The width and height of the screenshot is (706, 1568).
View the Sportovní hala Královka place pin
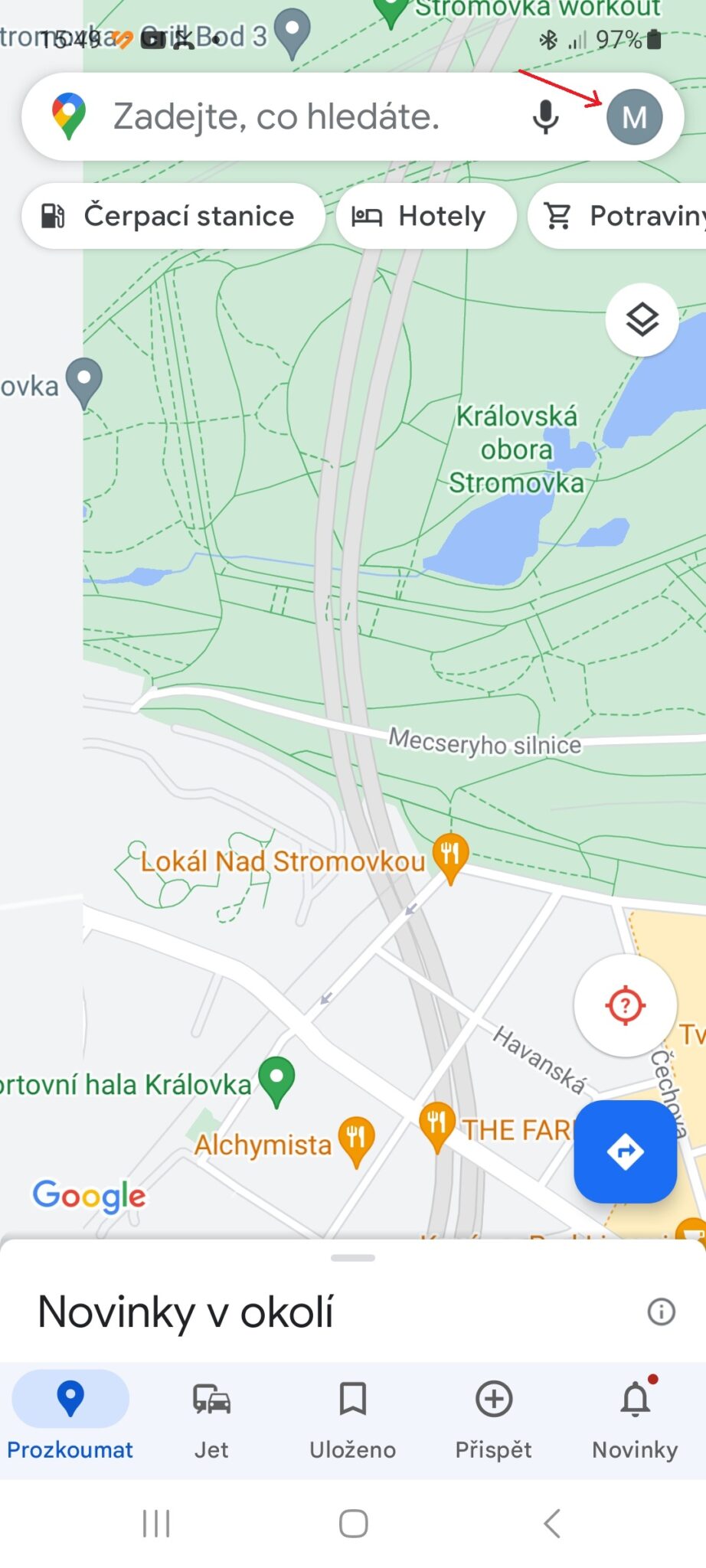(x=276, y=1078)
